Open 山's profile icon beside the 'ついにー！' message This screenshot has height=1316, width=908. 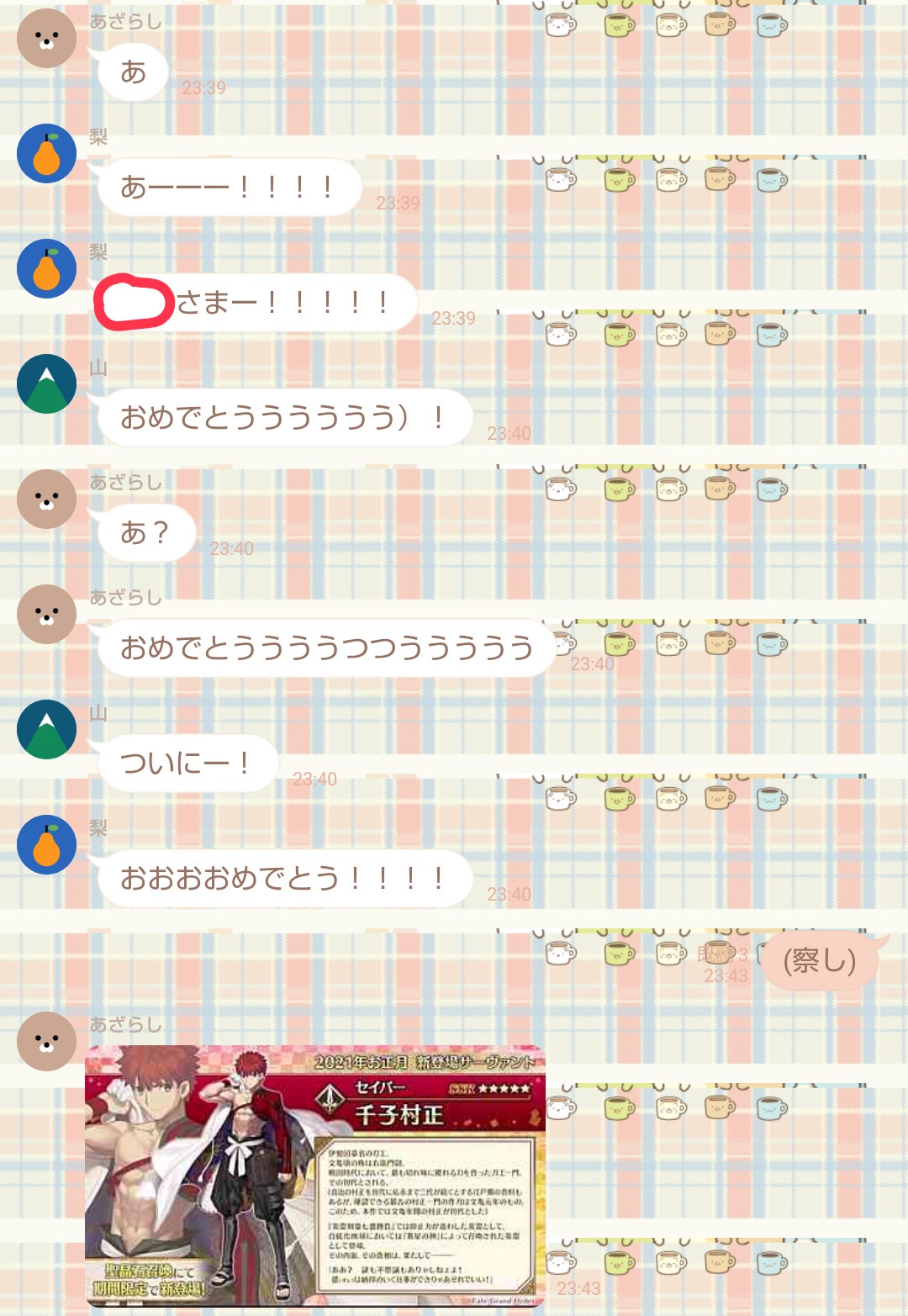click(x=47, y=729)
